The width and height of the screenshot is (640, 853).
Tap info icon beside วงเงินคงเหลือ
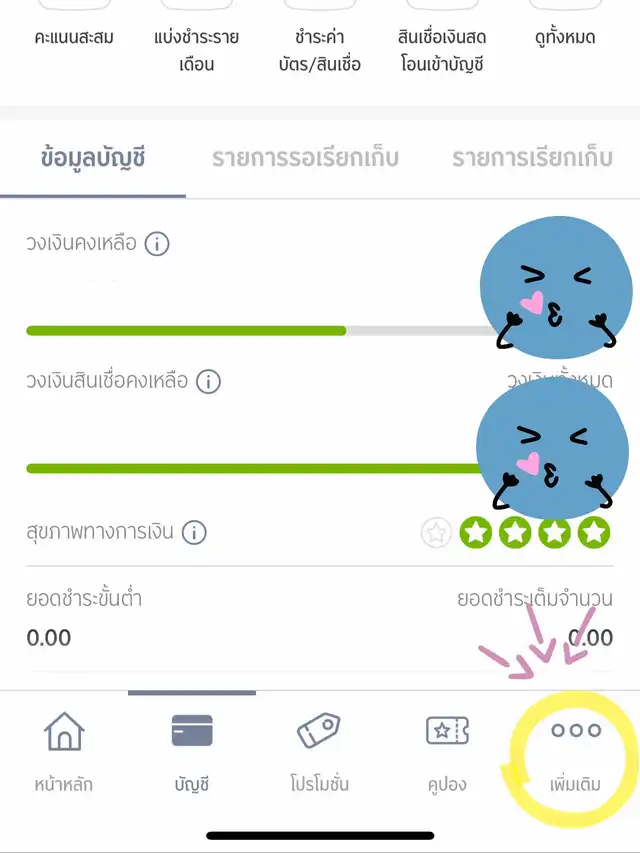click(157, 243)
